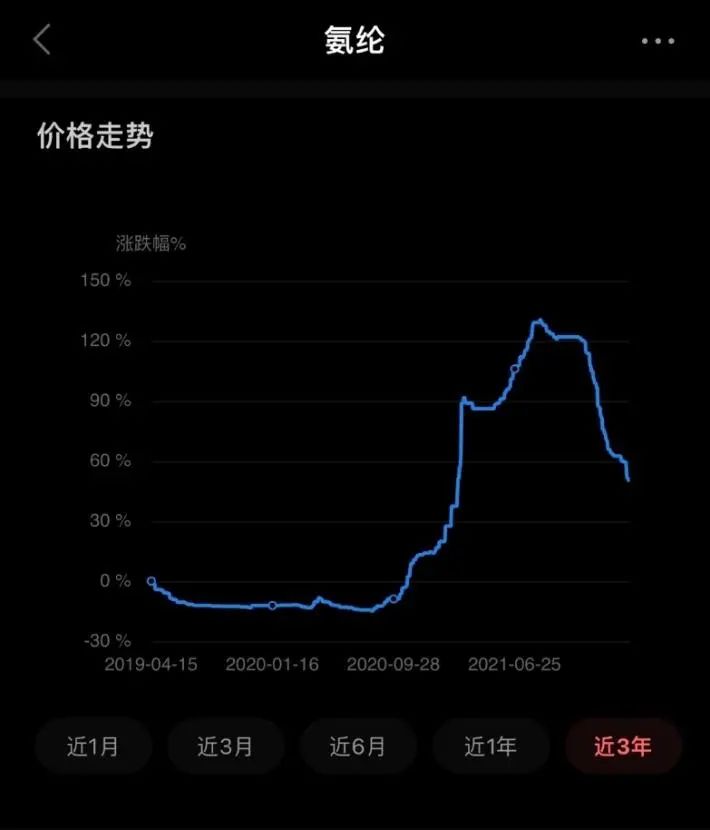
Task: Switch chart range to 近1月
Action: 93,746
